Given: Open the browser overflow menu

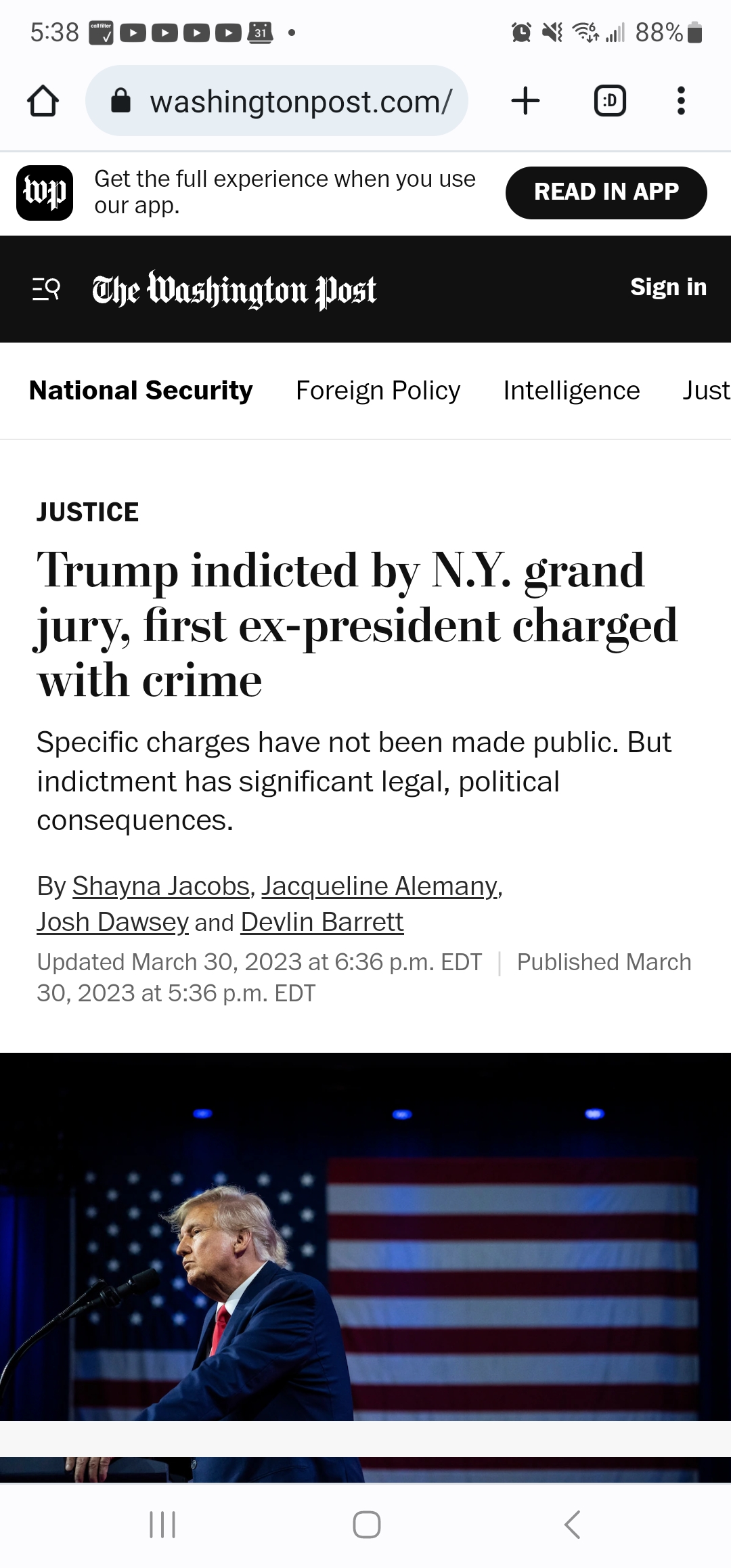Looking at the screenshot, I should [x=681, y=102].
